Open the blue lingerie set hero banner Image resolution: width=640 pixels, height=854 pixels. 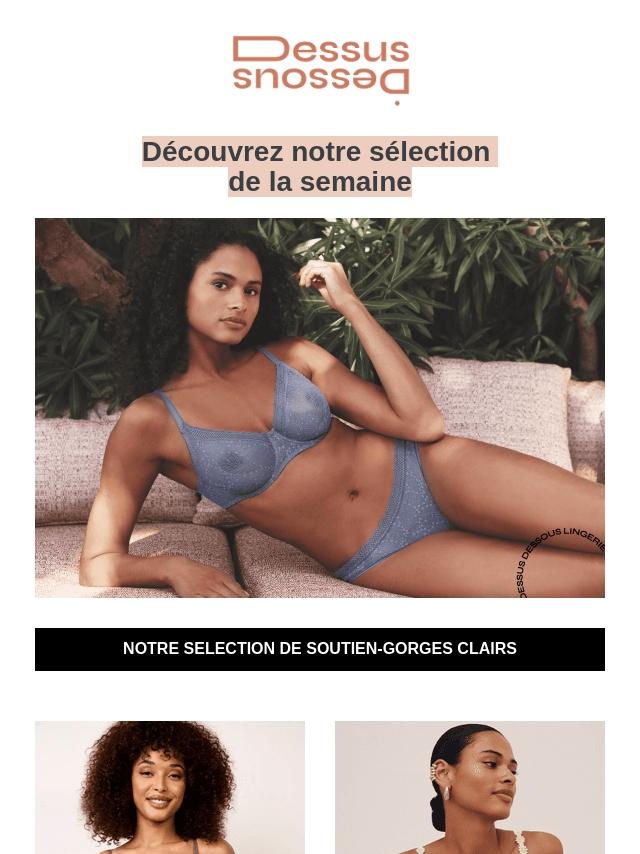pos(320,408)
